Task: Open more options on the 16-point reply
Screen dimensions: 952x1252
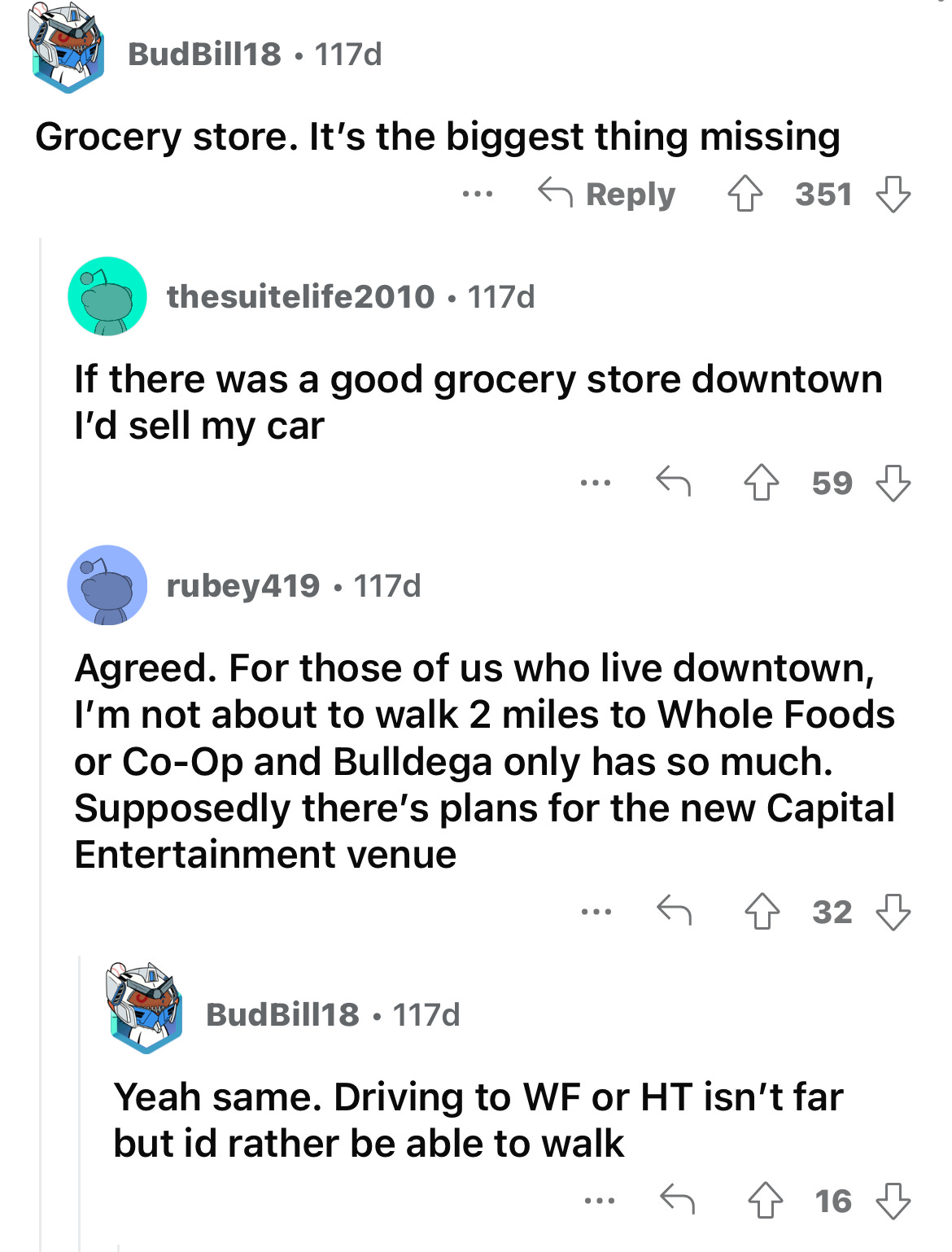Action: (x=600, y=1200)
